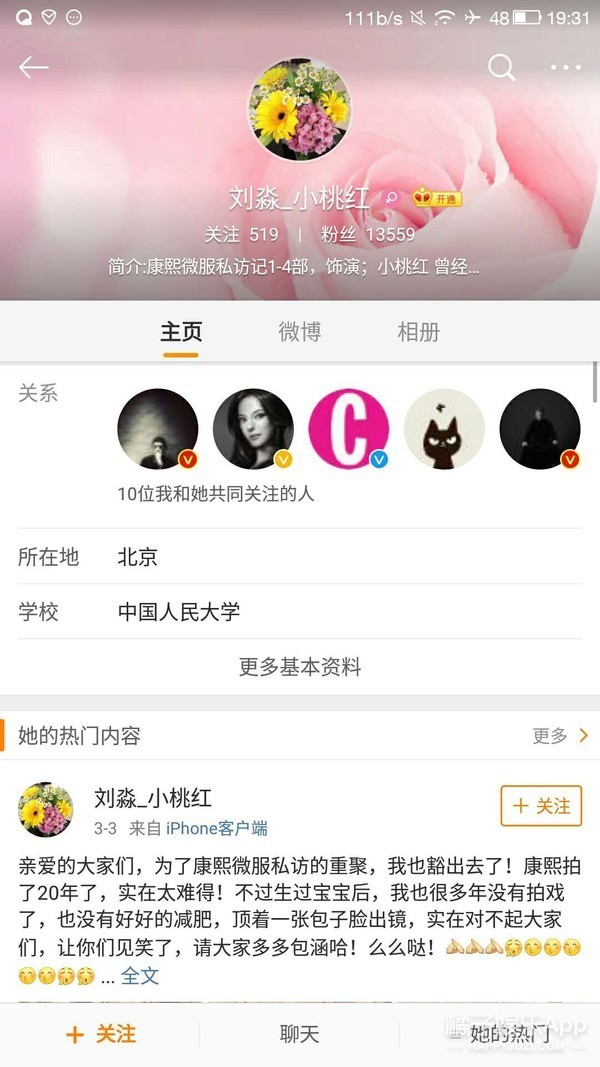Open the three-dot overflow menu

point(565,67)
